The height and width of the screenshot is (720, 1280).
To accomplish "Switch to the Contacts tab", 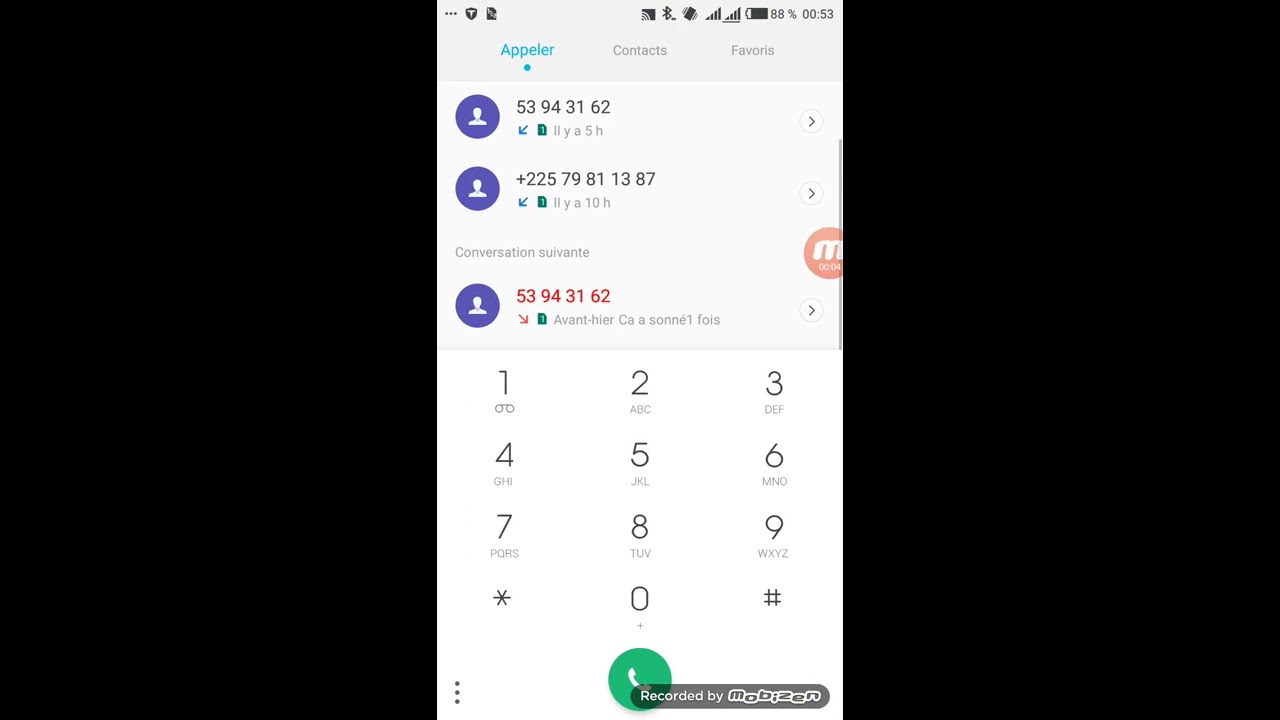I will tap(639, 50).
